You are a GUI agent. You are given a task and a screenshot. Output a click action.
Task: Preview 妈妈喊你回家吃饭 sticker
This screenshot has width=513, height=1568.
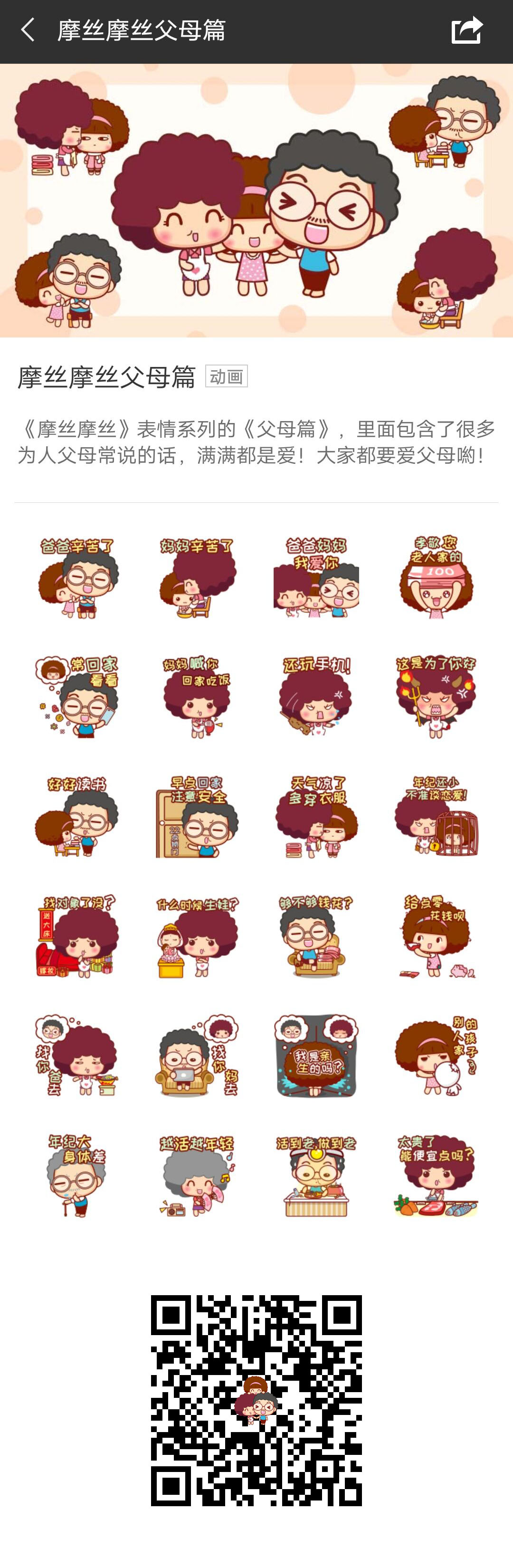coord(197,696)
